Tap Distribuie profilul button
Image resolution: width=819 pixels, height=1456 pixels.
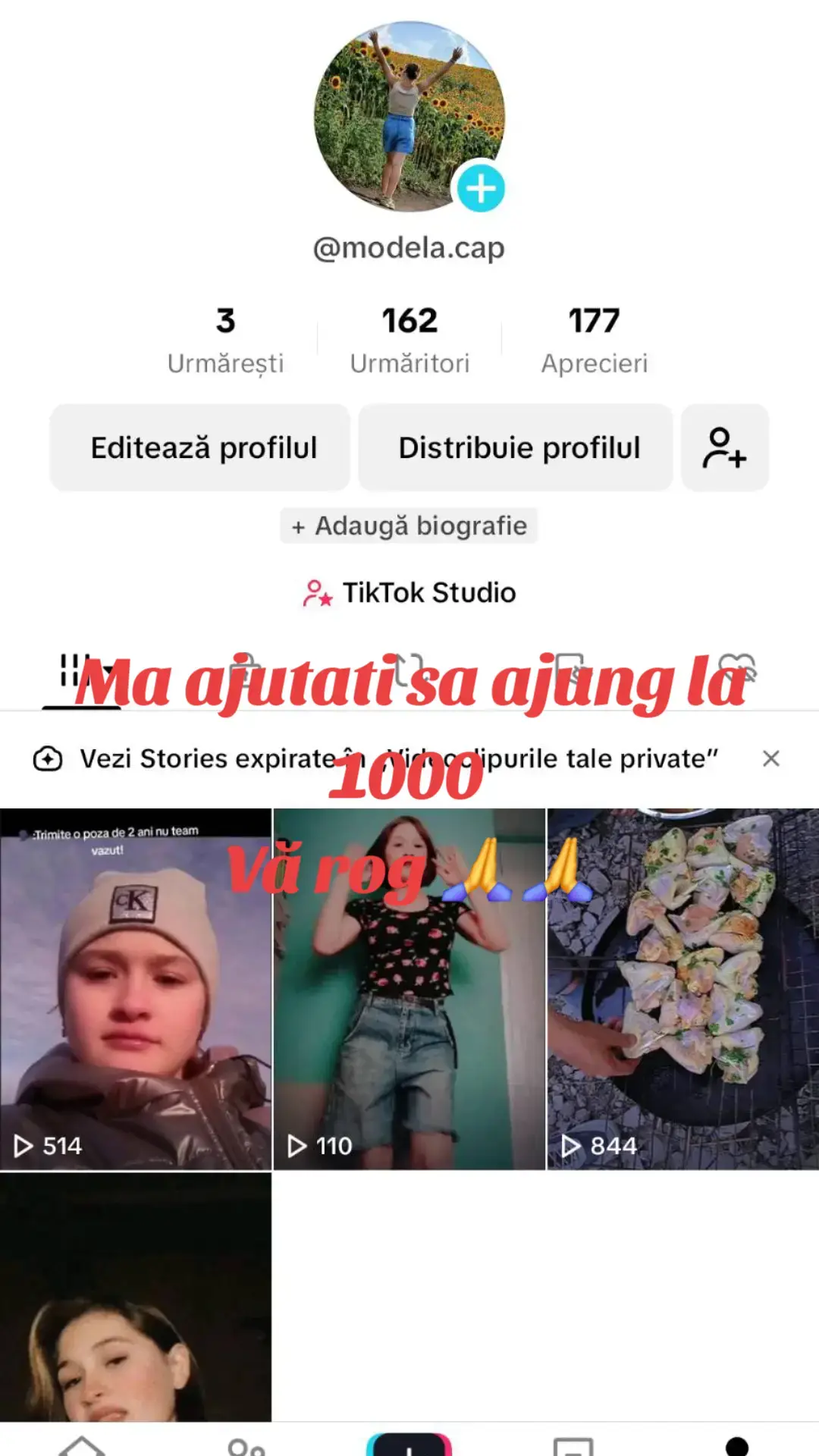(516, 447)
